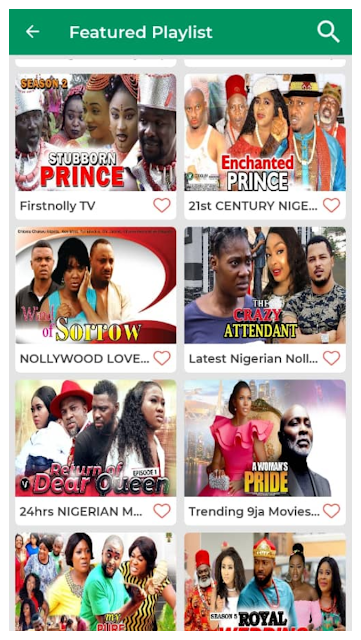Viewport: 361px width, 640px height.
Task: Favorite the Latest Nigerian Noll... playlist
Action: click(331, 358)
